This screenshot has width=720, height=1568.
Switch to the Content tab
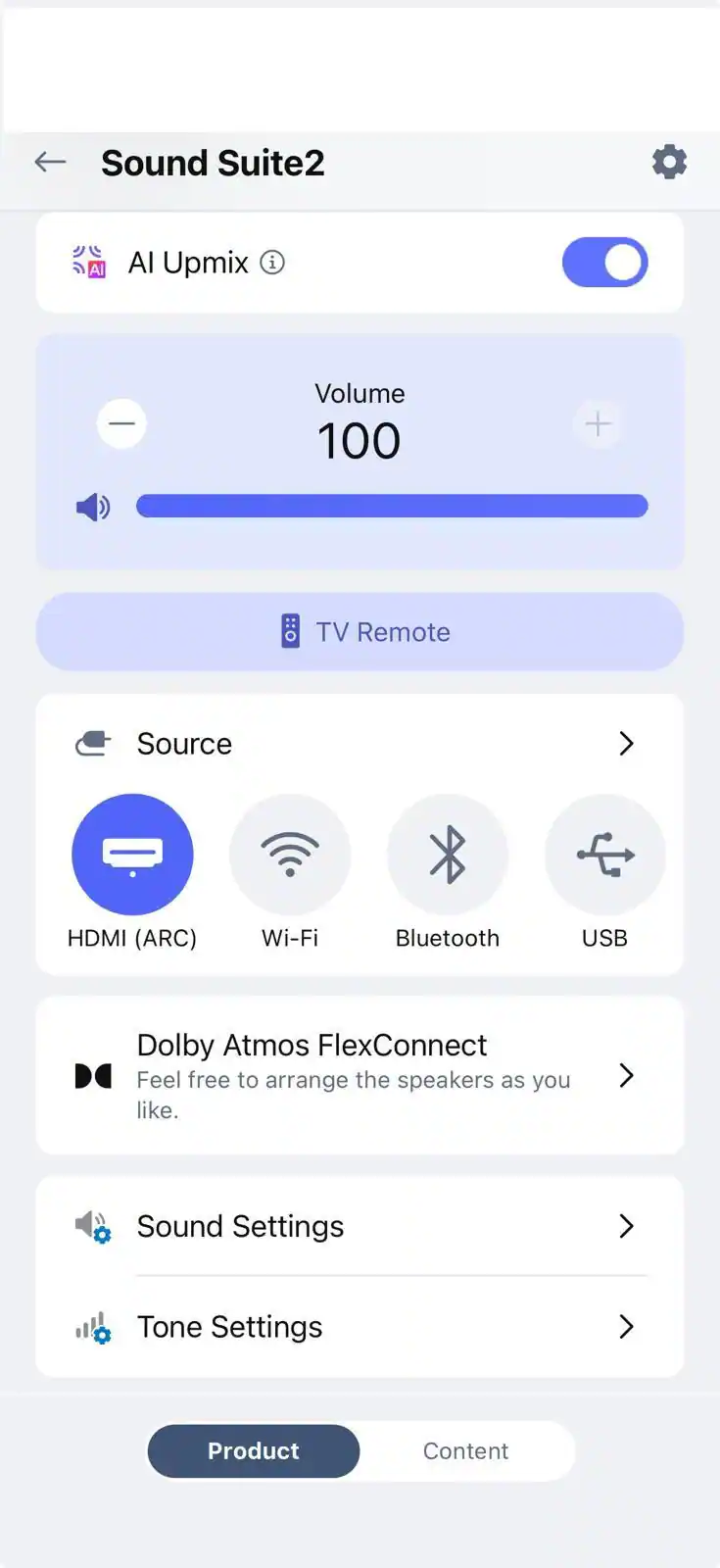(465, 1451)
